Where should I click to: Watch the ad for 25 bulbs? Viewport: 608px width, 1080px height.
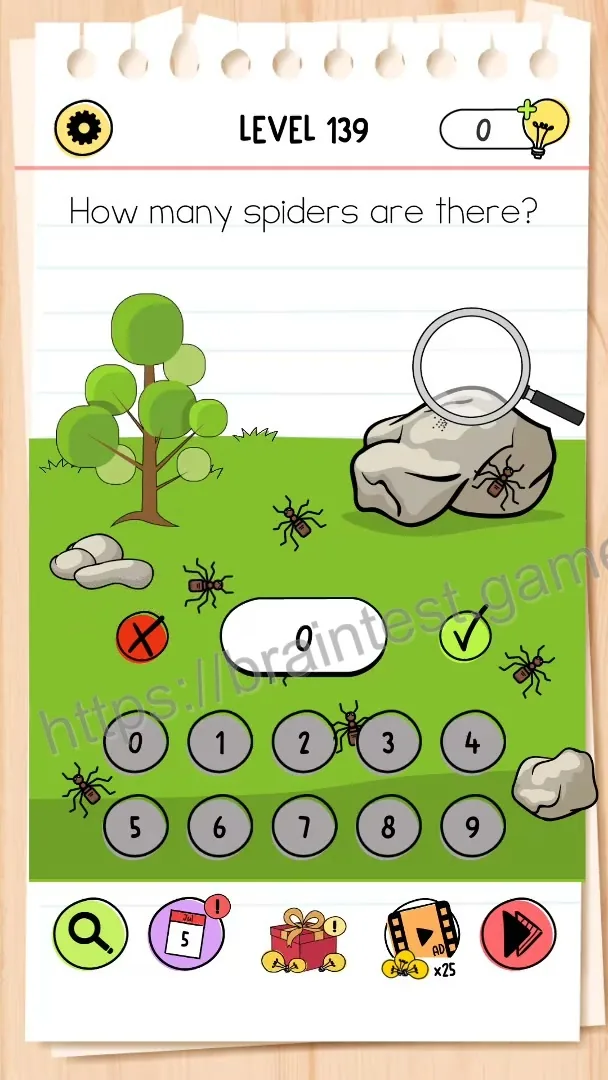tap(421, 938)
